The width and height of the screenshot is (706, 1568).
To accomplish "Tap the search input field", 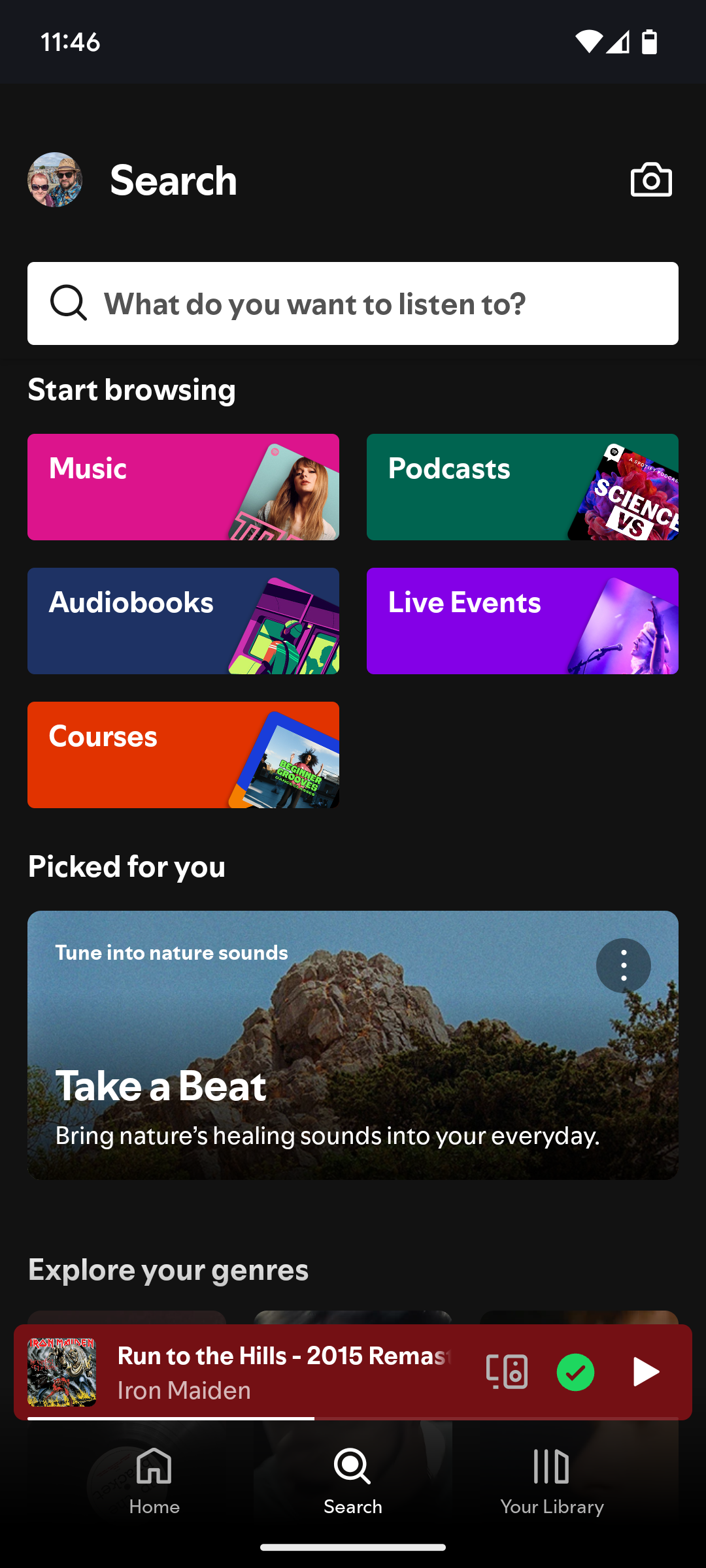I will coord(353,303).
